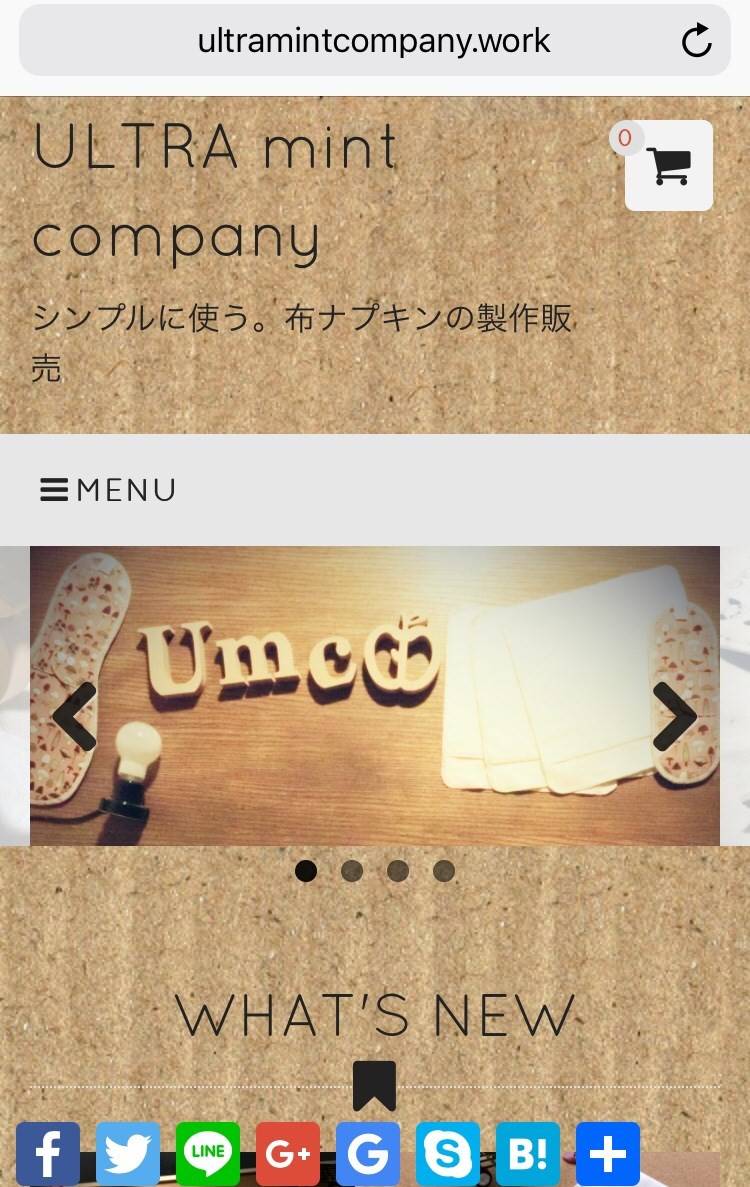This screenshot has width=750, height=1187.
Task: Open more sharing options plus icon
Action: tap(608, 1154)
